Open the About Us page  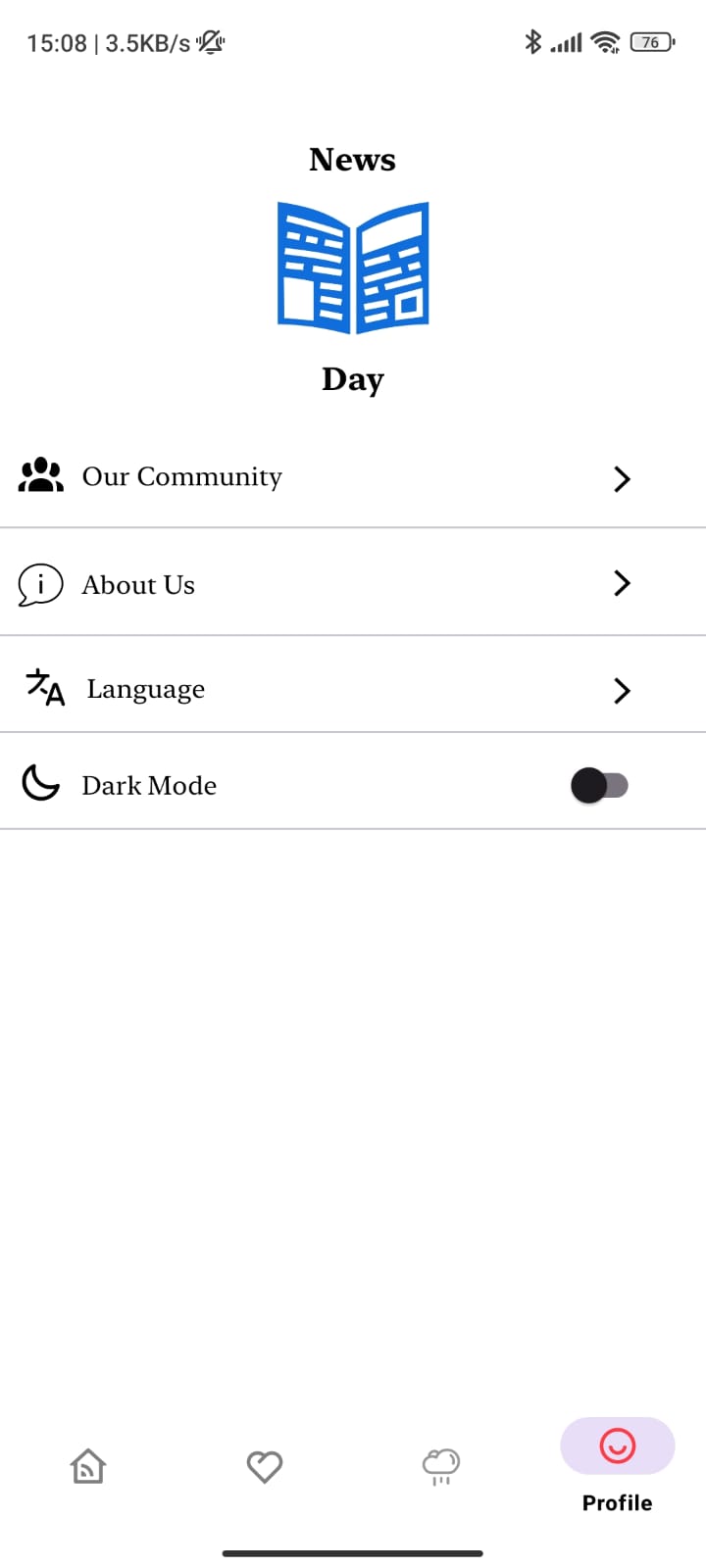(x=353, y=583)
